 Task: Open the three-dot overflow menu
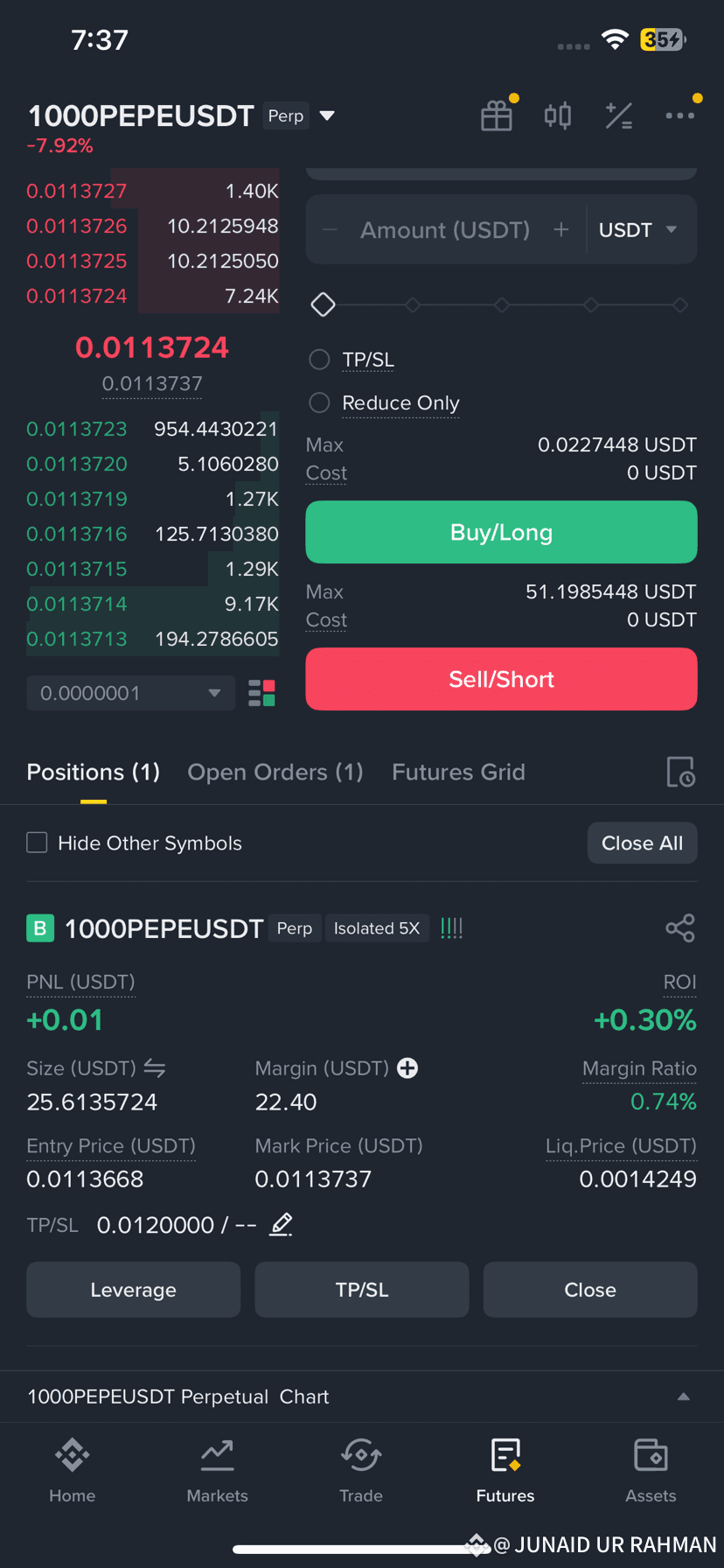point(679,115)
